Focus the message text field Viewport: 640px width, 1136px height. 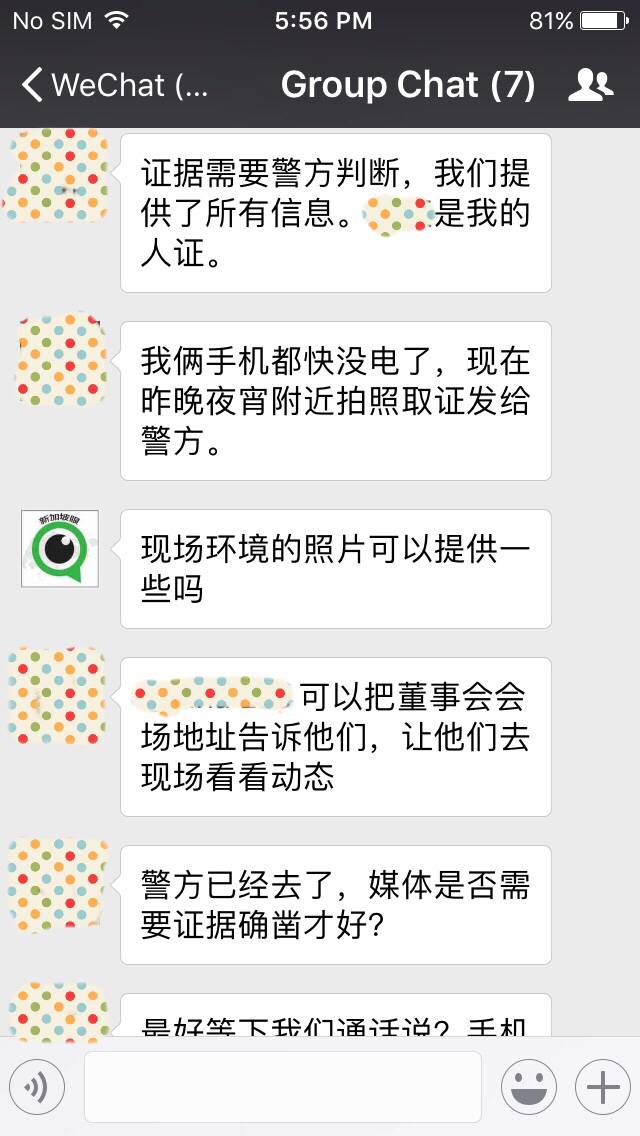point(282,1086)
